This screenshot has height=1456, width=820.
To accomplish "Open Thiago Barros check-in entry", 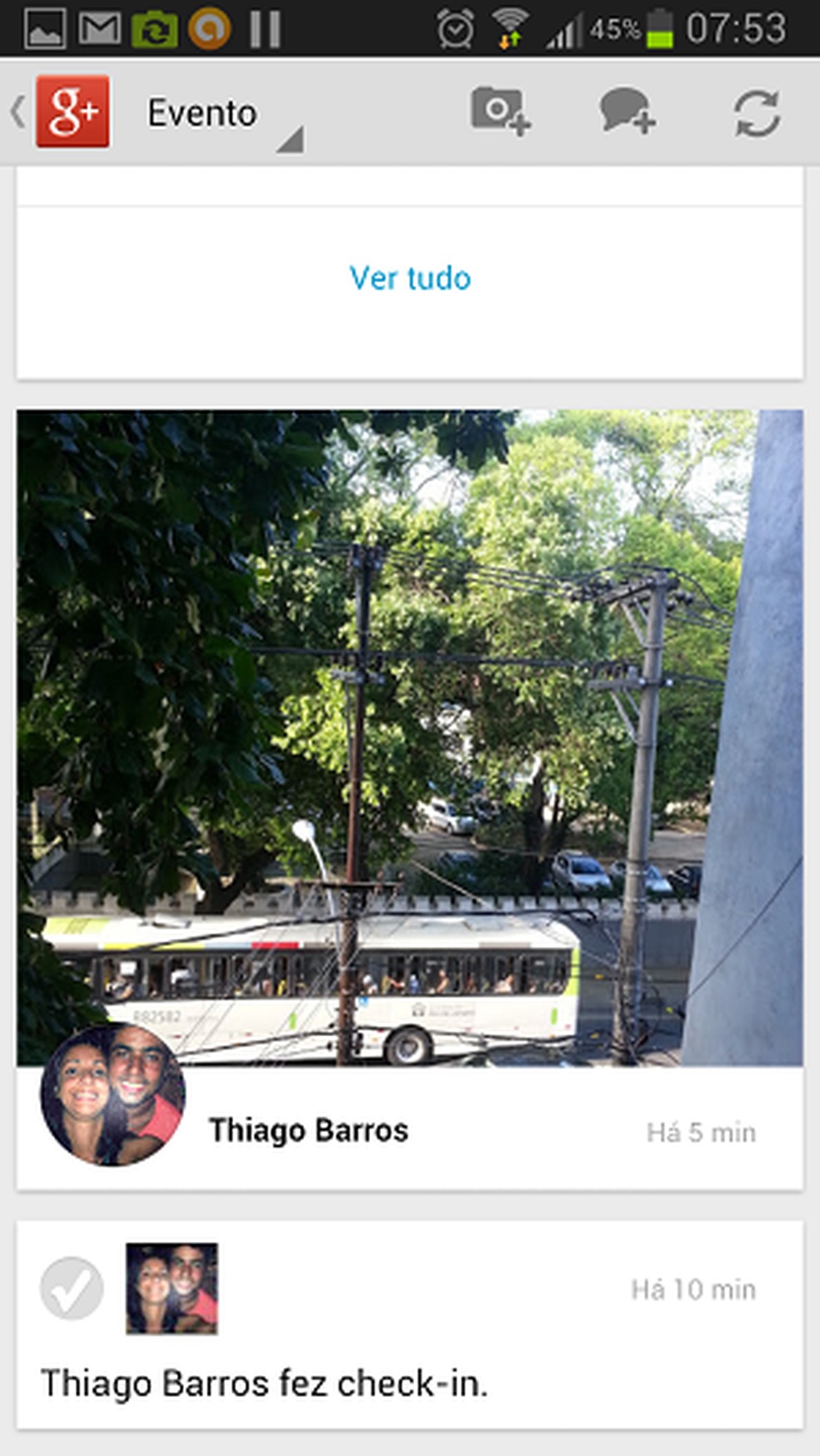I will pos(263,1384).
